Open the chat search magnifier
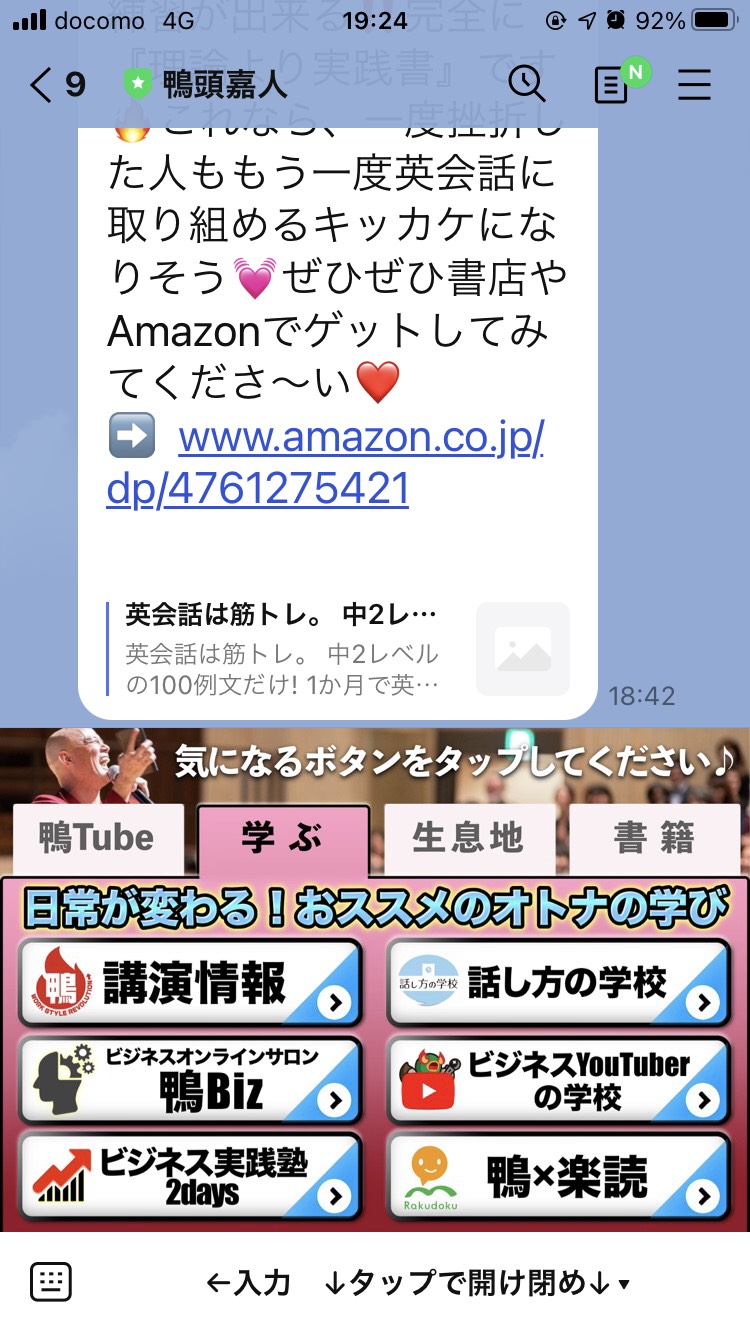The width and height of the screenshot is (750, 1334). pyautogui.click(x=526, y=85)
